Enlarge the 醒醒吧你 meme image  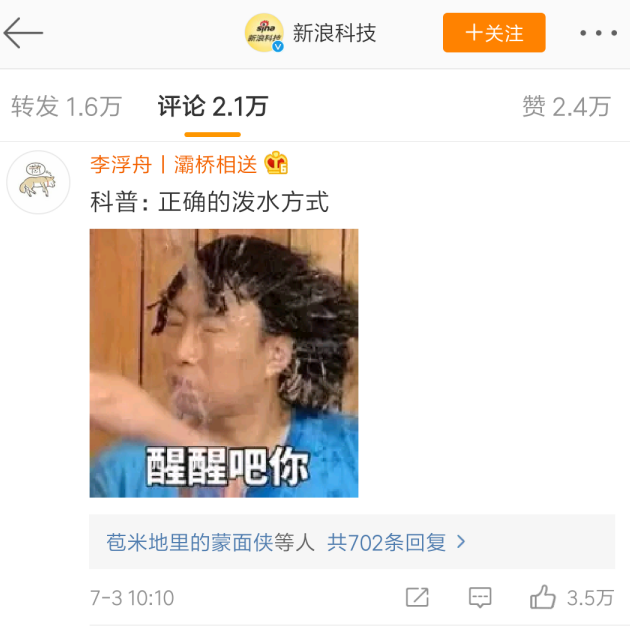tap(224, 363)
